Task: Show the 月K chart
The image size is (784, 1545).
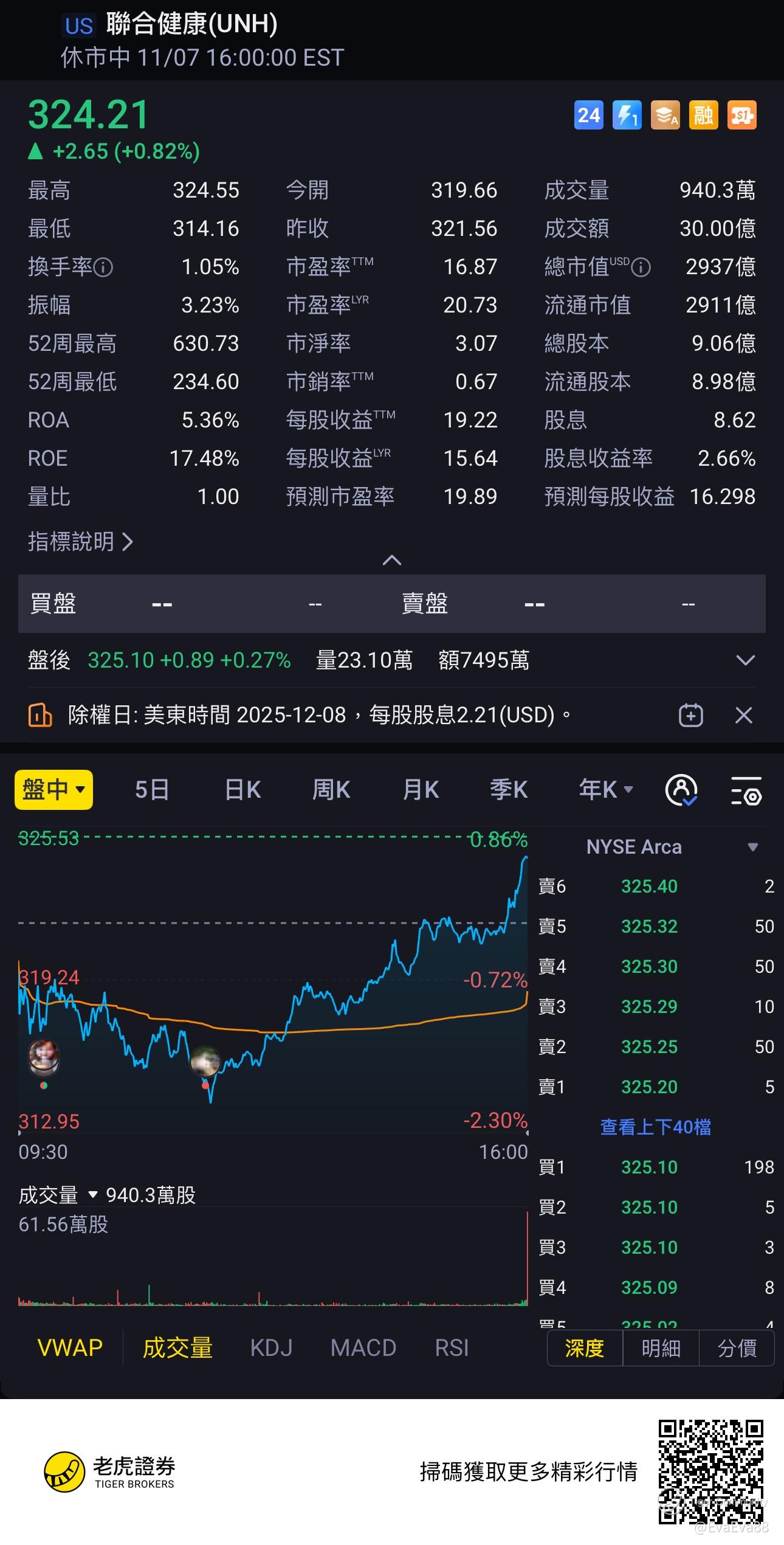Action: tap(421, 790)
